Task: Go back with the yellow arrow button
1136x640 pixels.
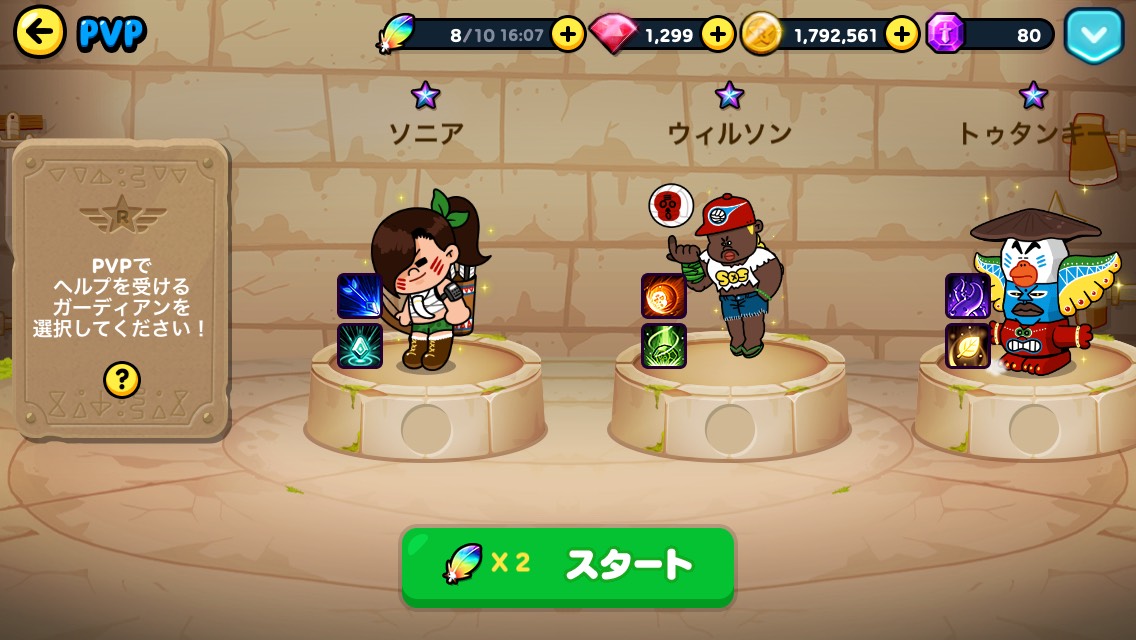Action: (x=40, y=32)
